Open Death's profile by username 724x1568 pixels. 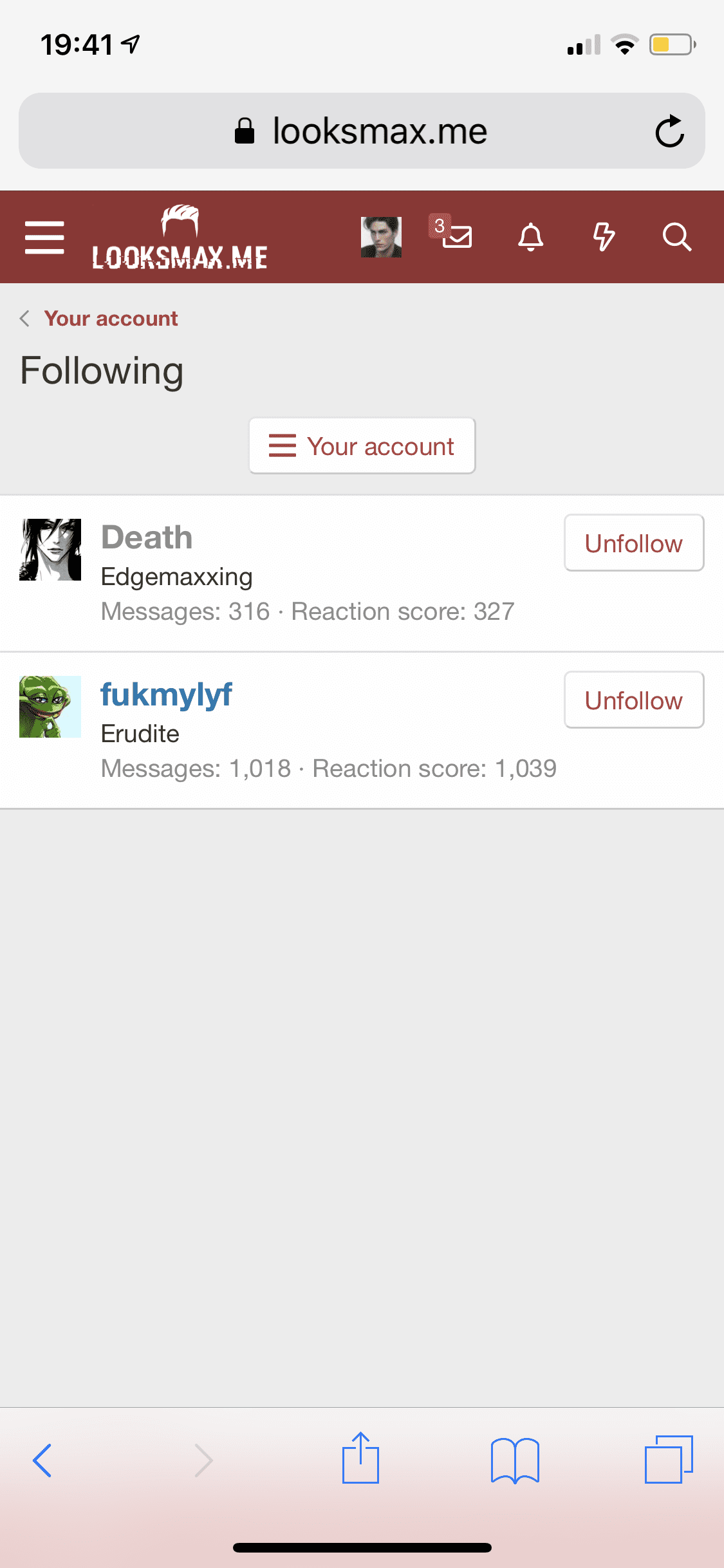(x=147, y=537)
